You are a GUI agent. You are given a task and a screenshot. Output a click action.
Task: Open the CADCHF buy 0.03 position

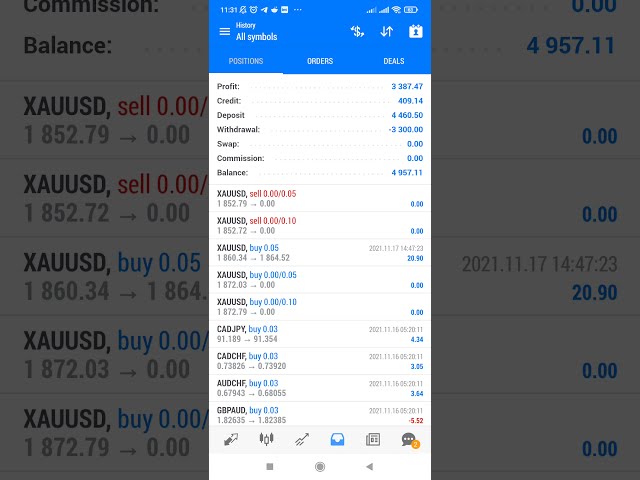[320, 361]
